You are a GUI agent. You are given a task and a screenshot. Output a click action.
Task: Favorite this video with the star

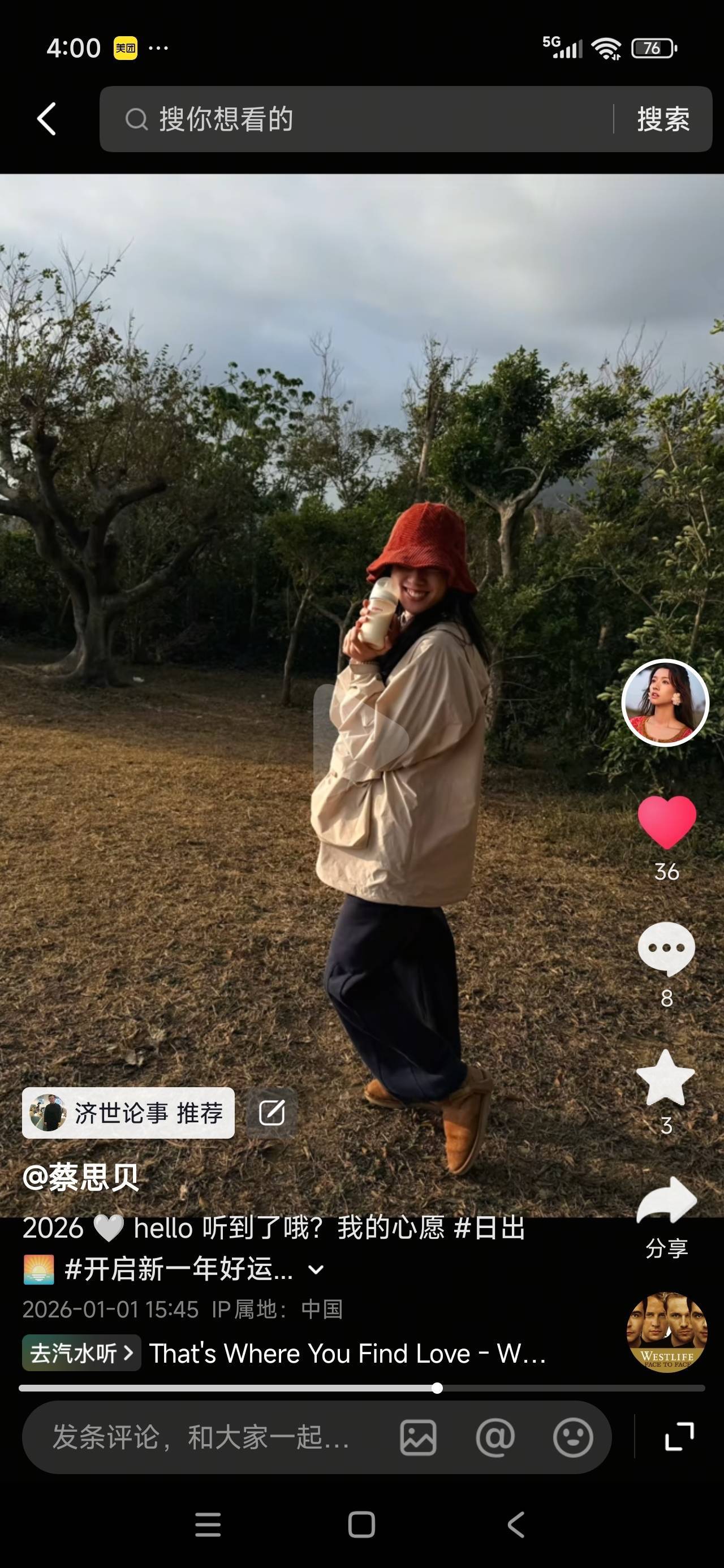[x=666, y=1078]
